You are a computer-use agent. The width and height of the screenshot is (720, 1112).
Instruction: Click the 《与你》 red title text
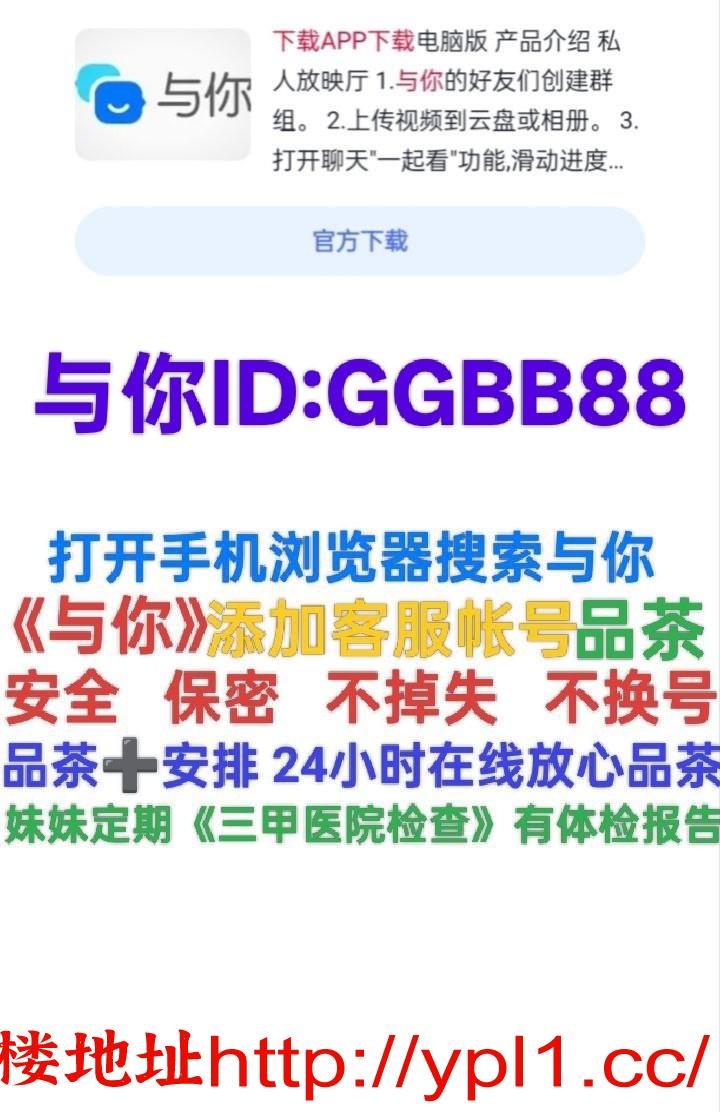pos(107,625)
